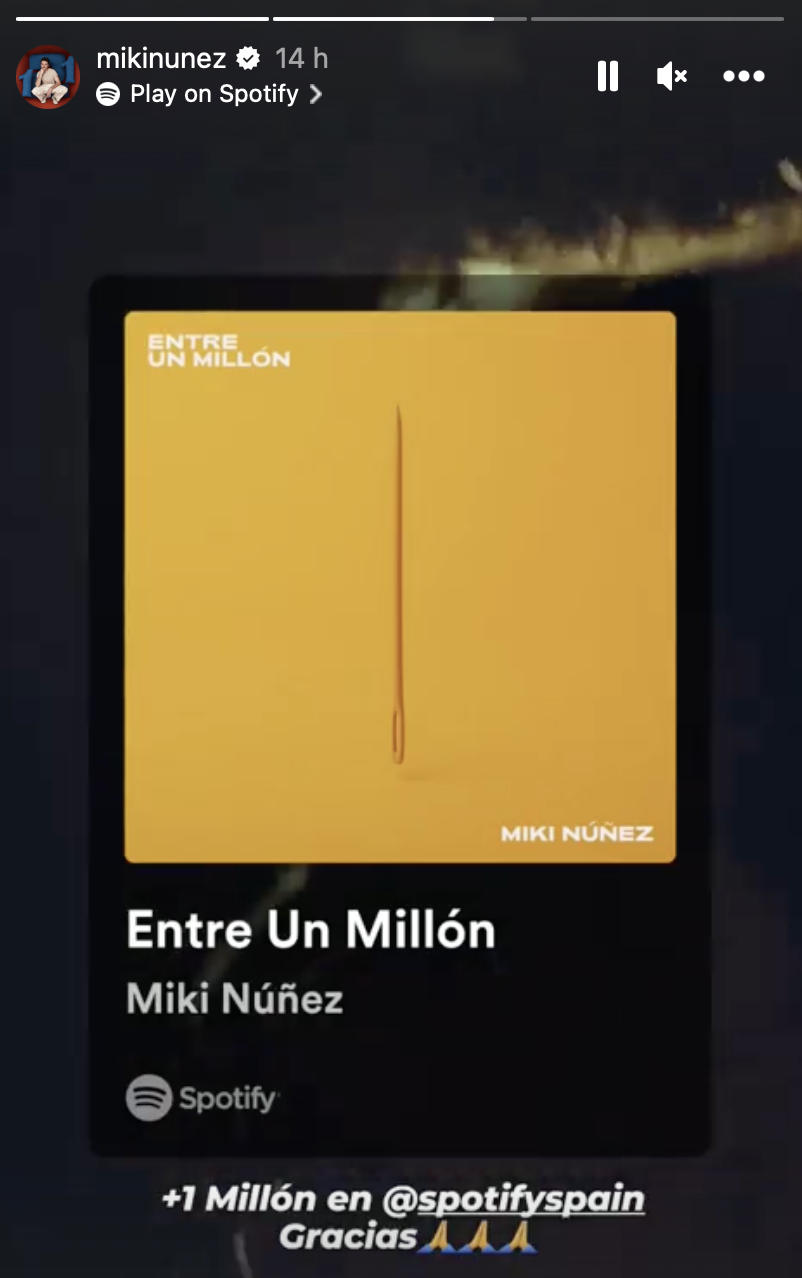Pause the story playback
The height and width of the screenshot is (1278, 802).
click(608, 76)
